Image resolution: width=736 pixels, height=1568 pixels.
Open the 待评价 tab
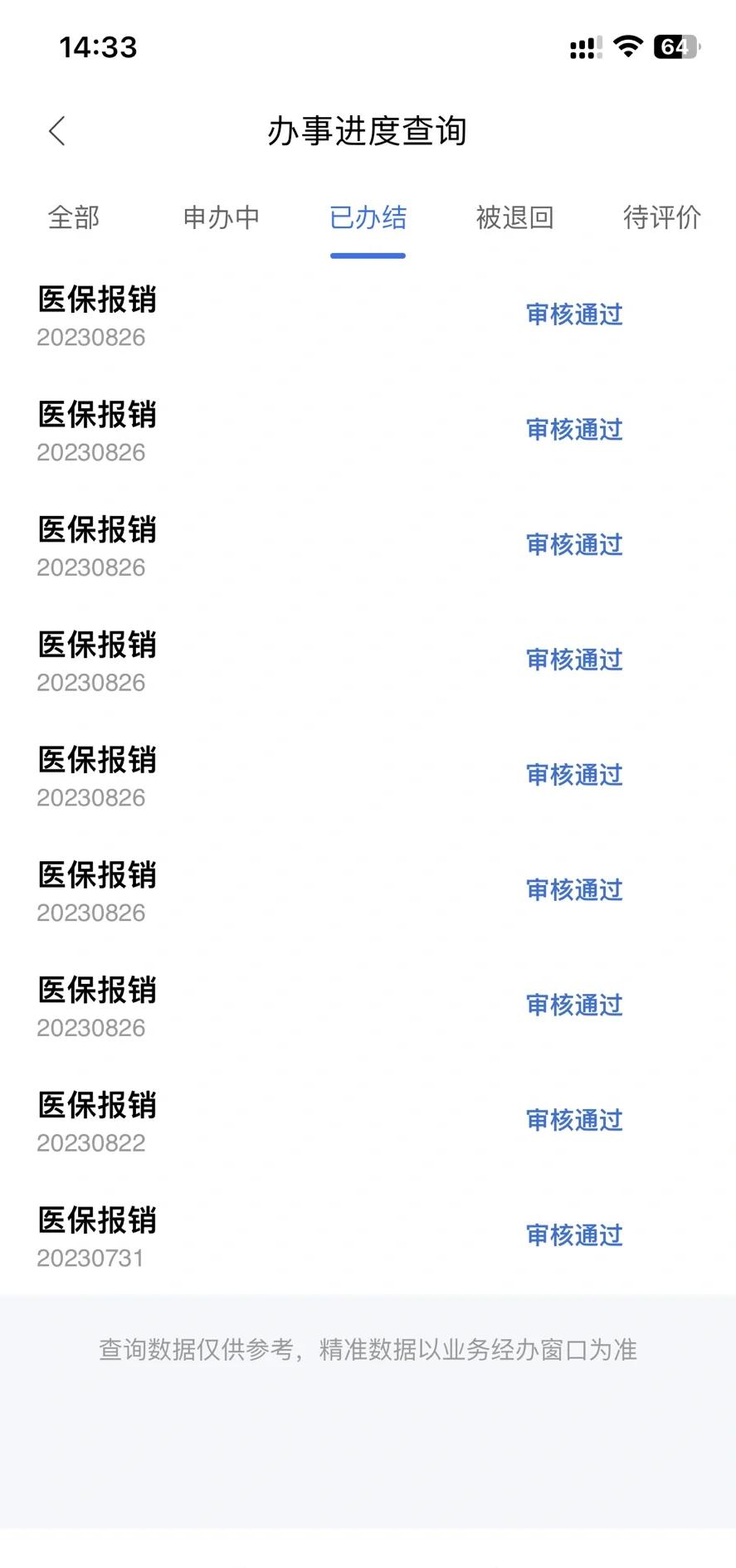point(661,217)
